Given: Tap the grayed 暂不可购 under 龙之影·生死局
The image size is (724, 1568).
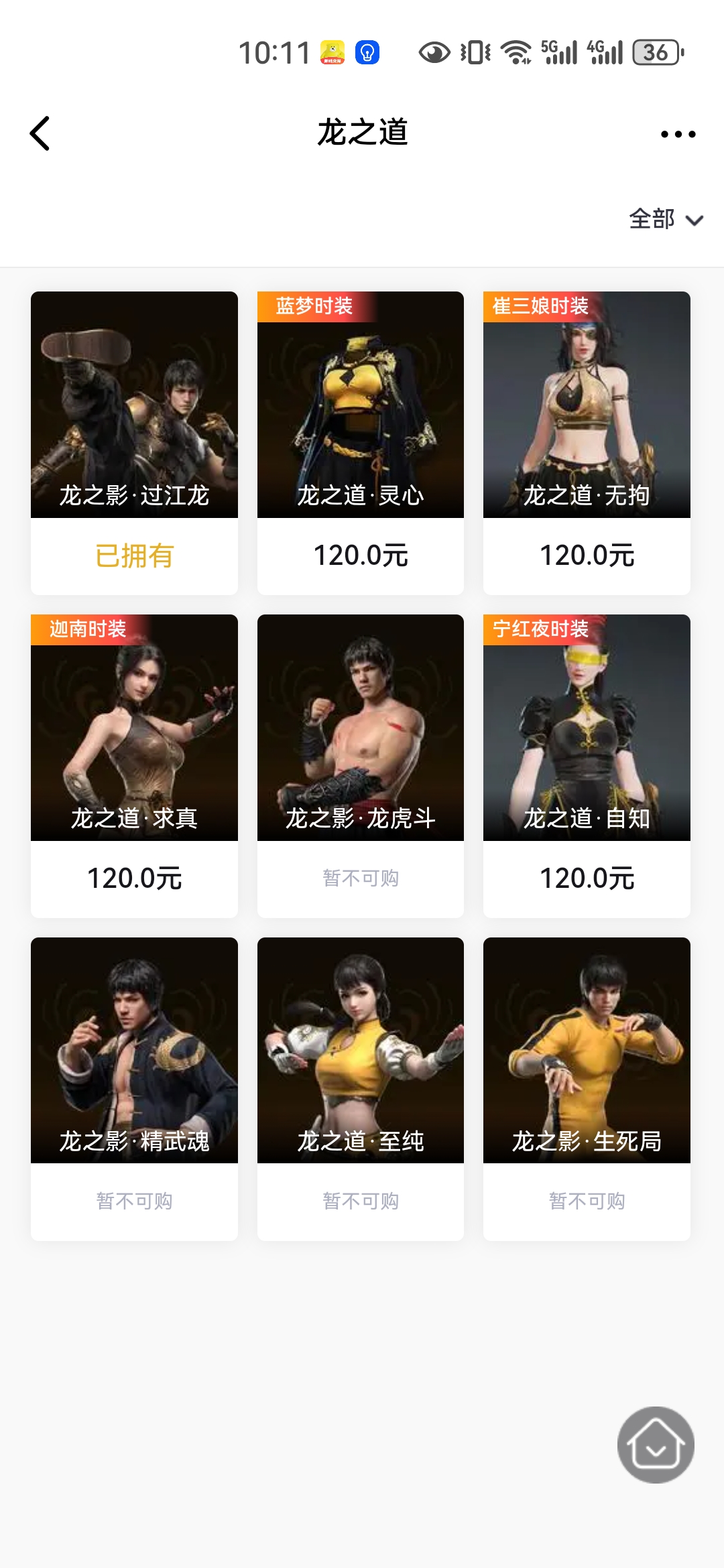Looking at the screenshot, I should (587, 1200).
